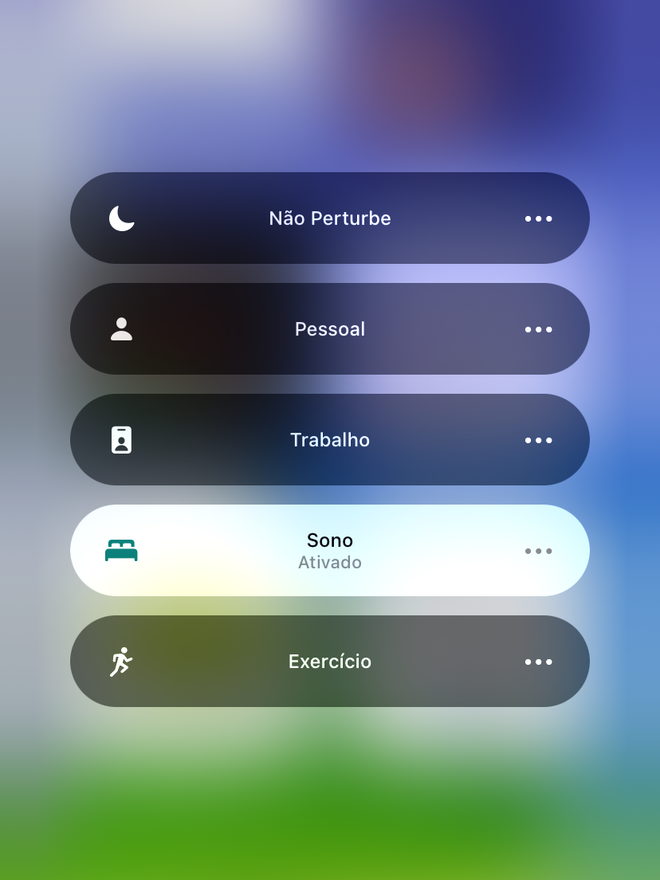Viewport: 660px width, 880px height.
Task: Expand the Exercício three-dot options
Action: [x=538, y=662]
